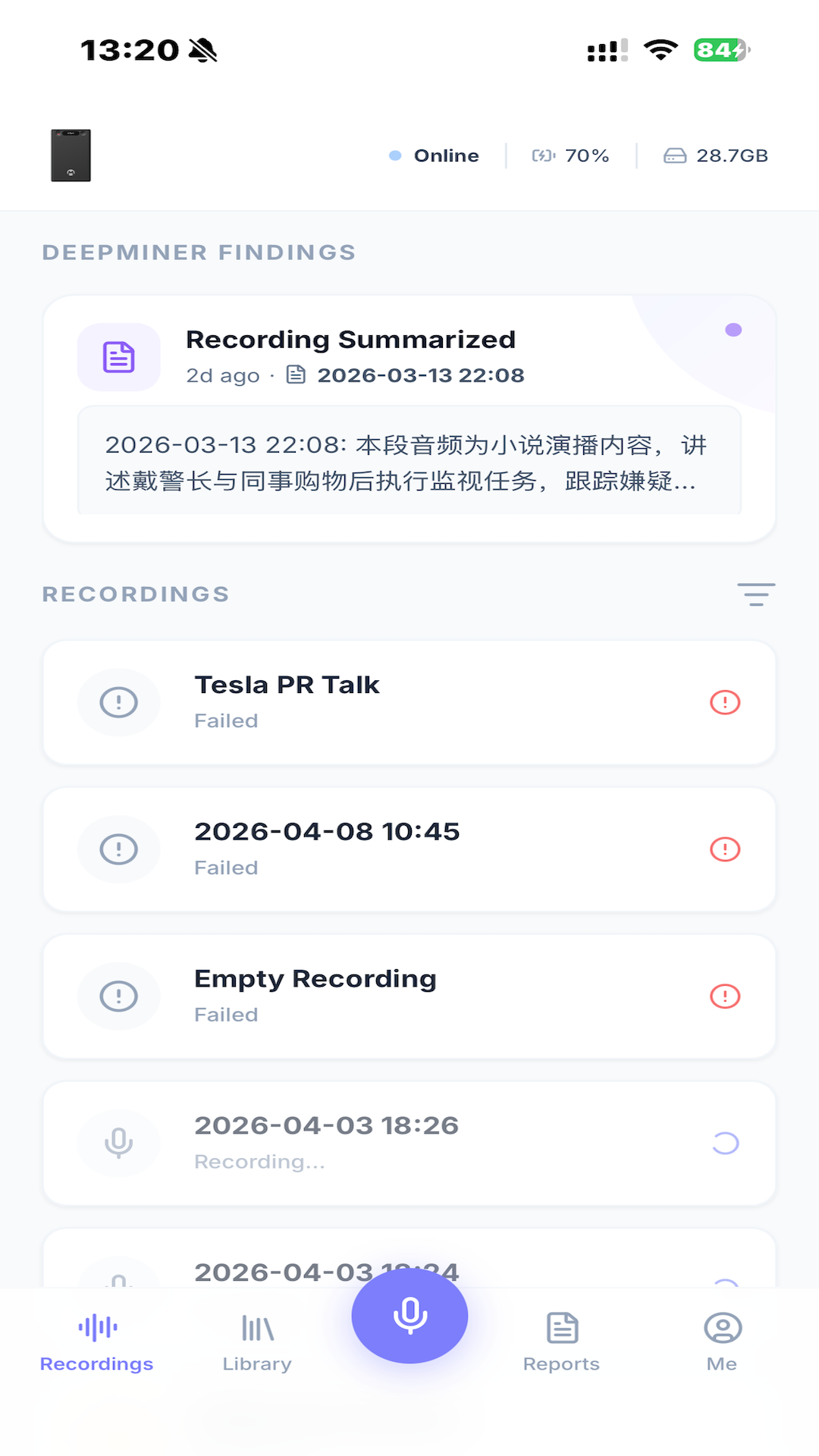The width and height of the screenshot is (819, 1456).
Task: Open the Empty Recording item
Action: tap(409, 996)
